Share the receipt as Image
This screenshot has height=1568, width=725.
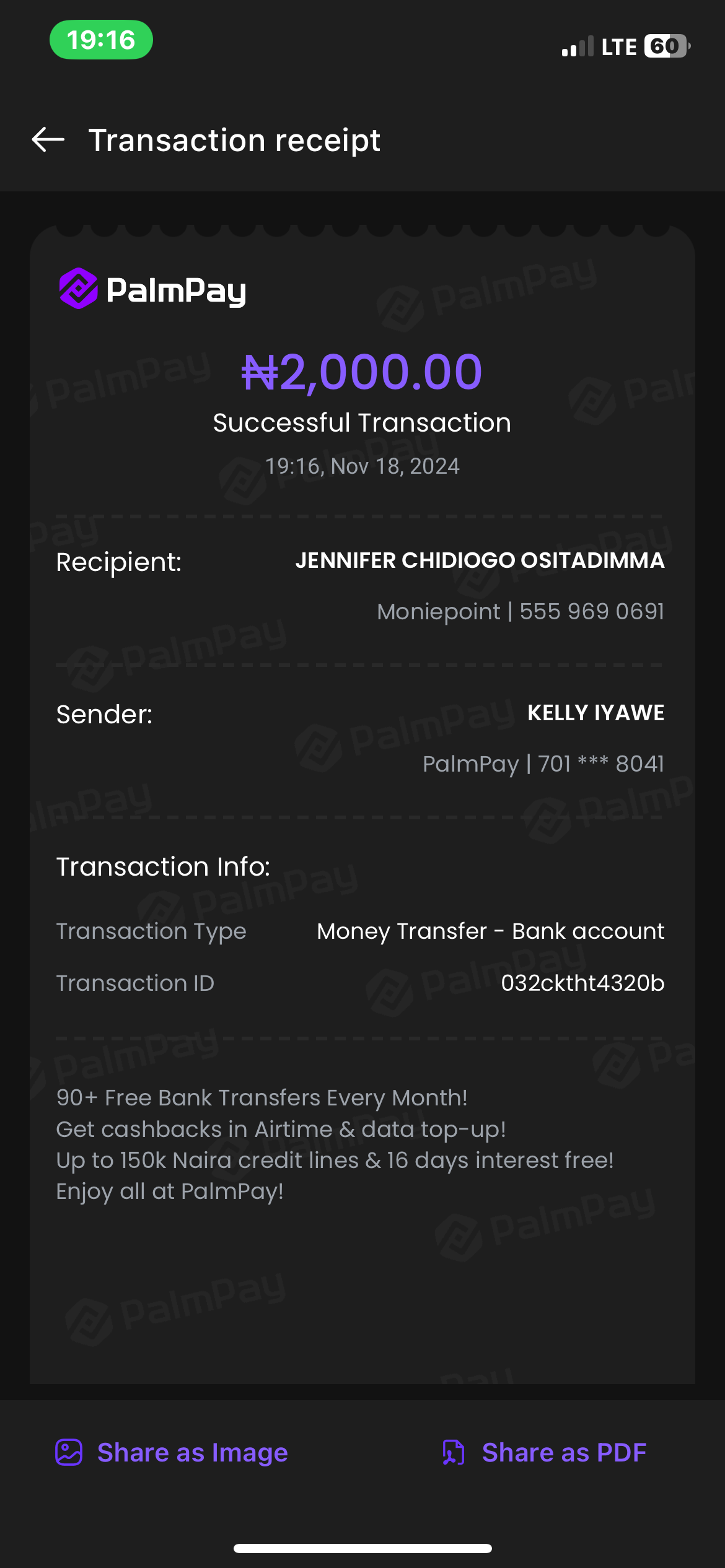coord(172,1452)
